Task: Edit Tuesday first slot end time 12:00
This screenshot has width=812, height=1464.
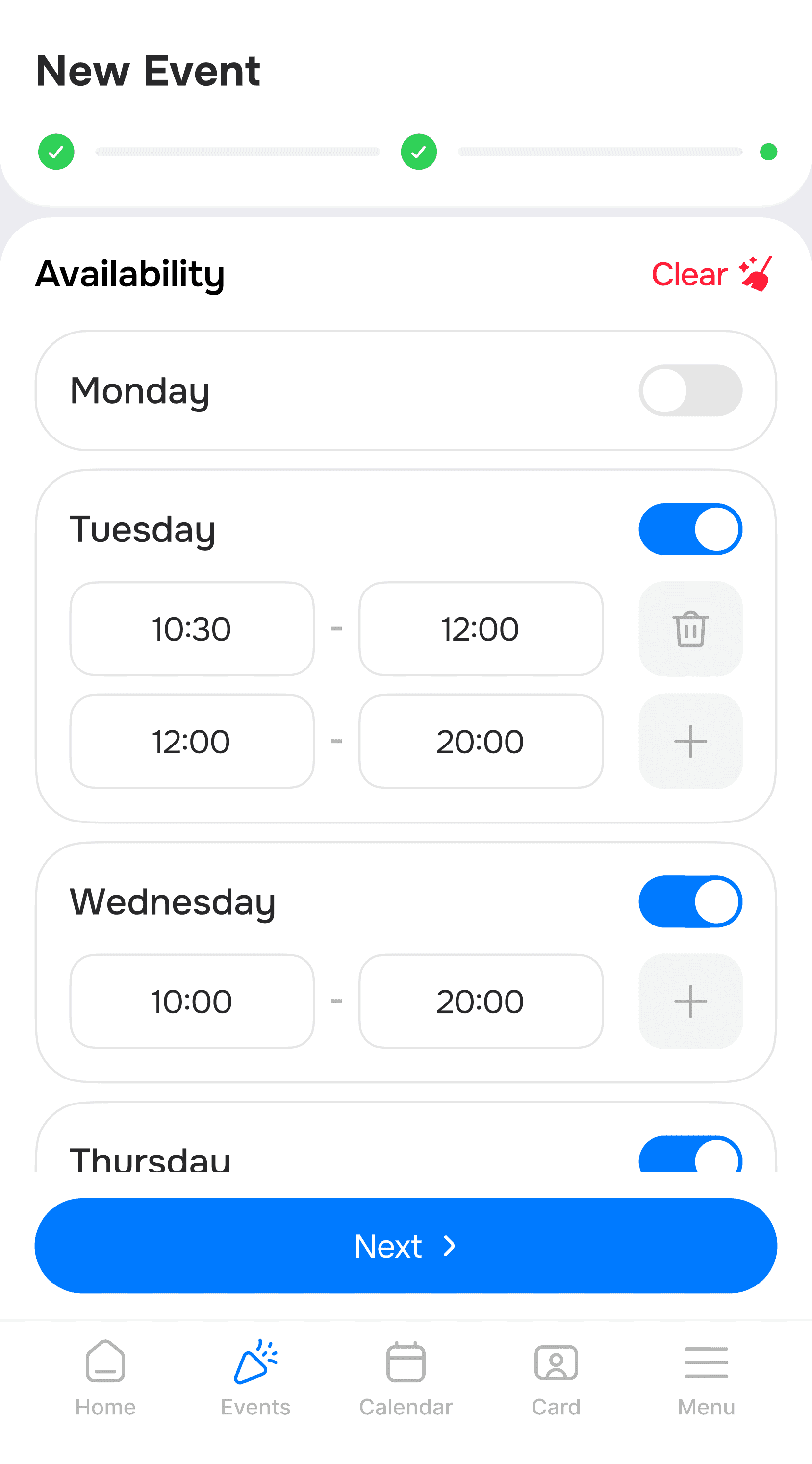Action: click(x=480, y=629)
